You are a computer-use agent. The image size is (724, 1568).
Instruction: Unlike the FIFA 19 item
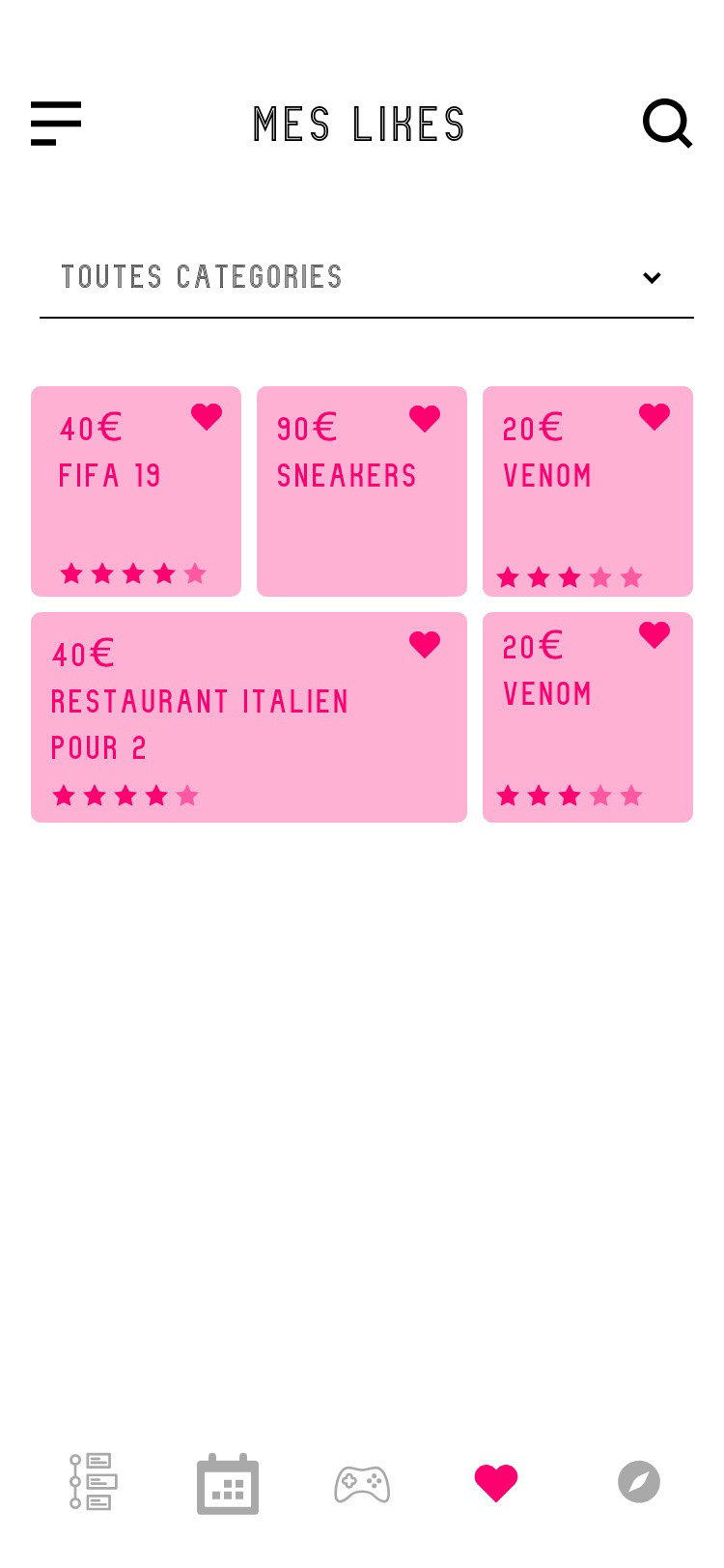[x=207, y=417]
